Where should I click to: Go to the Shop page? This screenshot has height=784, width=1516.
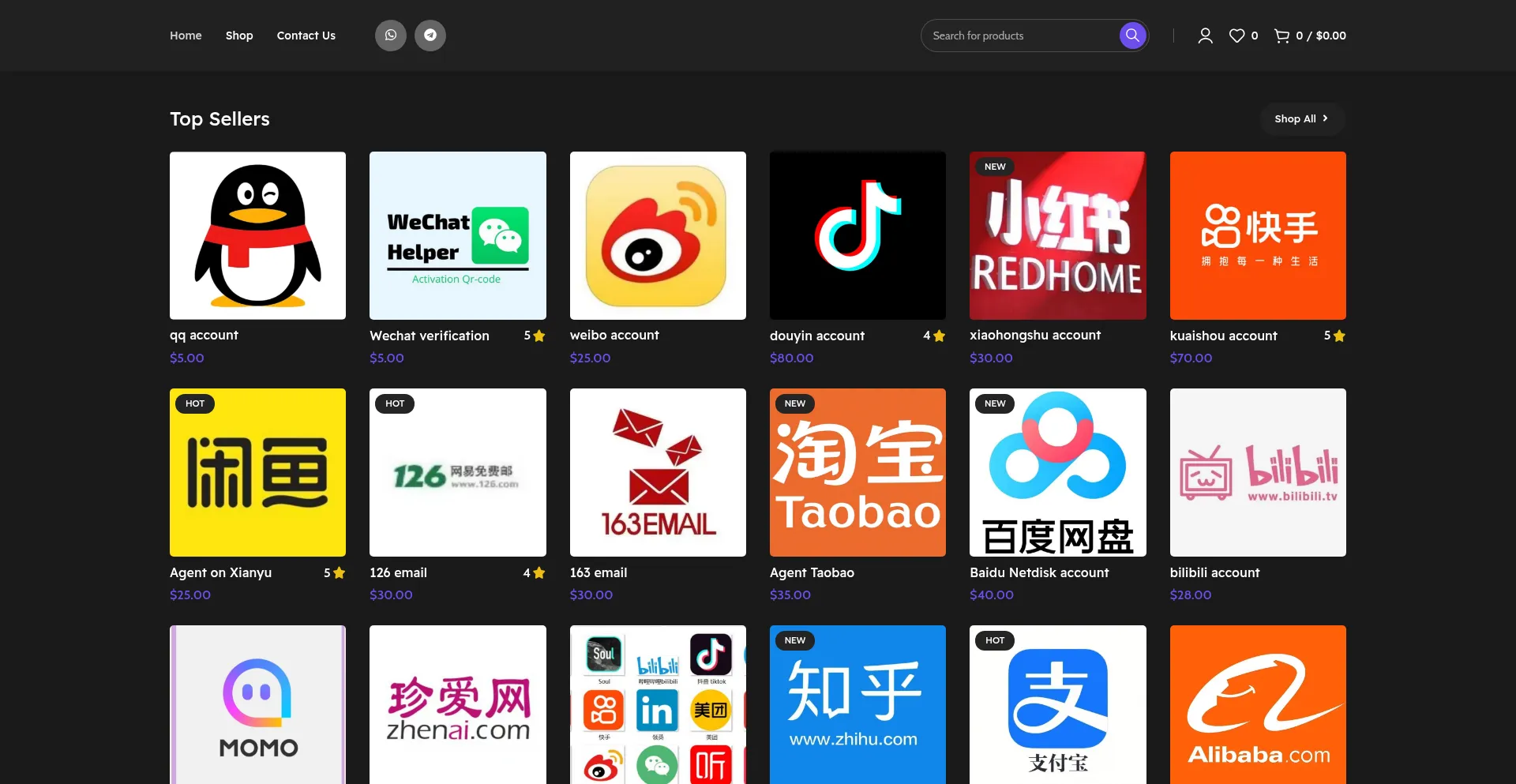239,36
